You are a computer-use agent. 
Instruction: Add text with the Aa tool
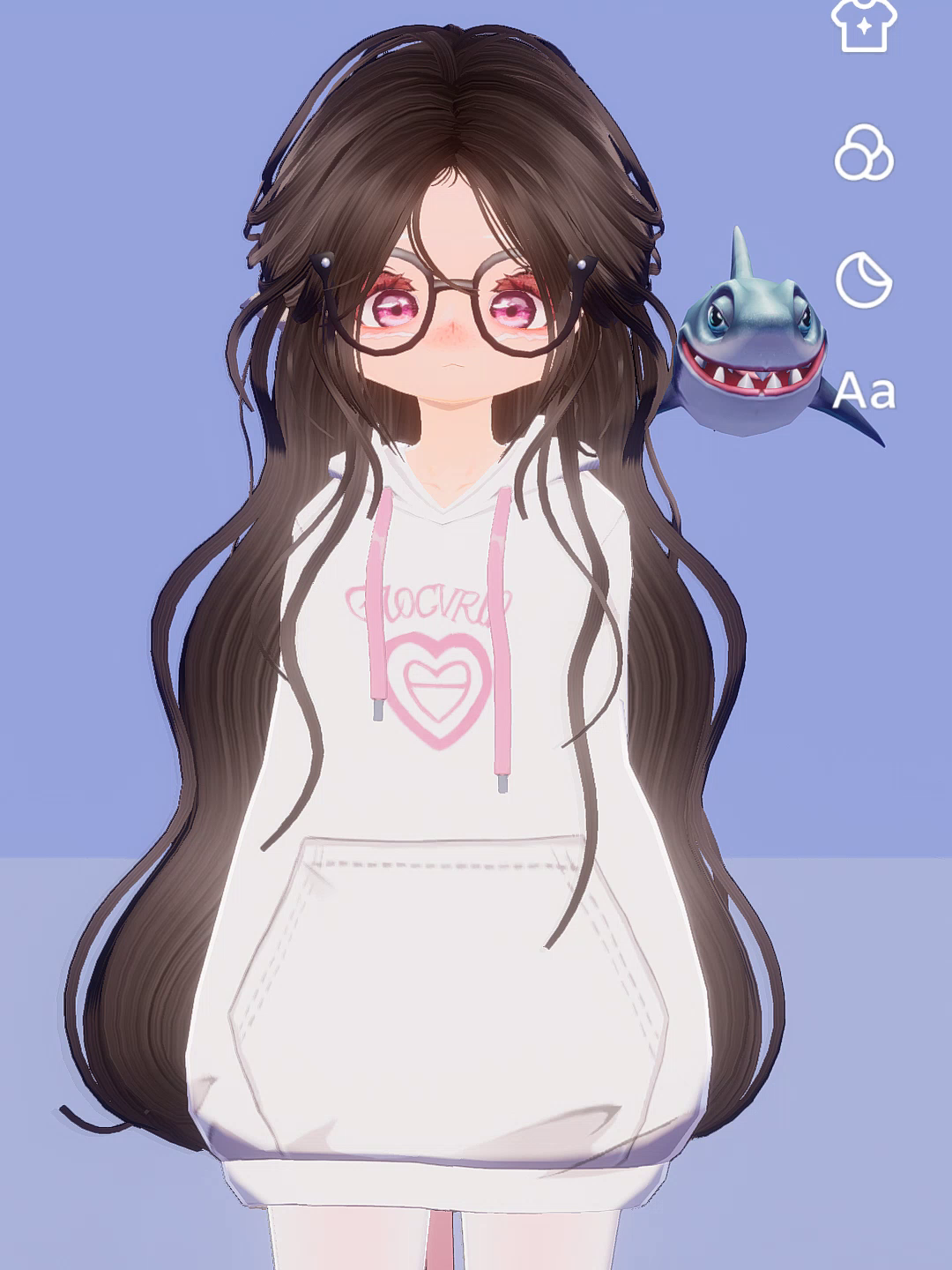[864, 391]
